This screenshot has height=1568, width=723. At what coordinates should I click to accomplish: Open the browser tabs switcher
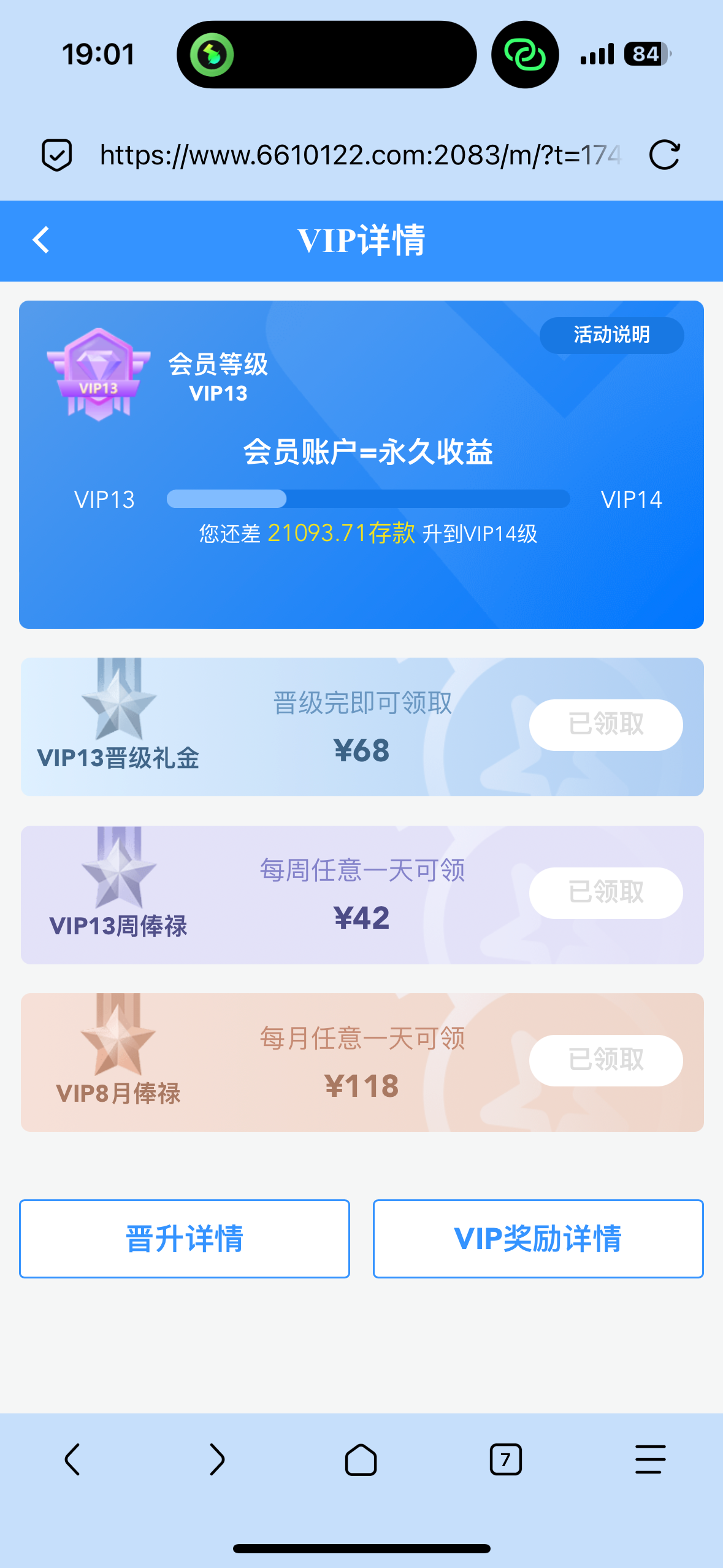(x=505, y=1459)
